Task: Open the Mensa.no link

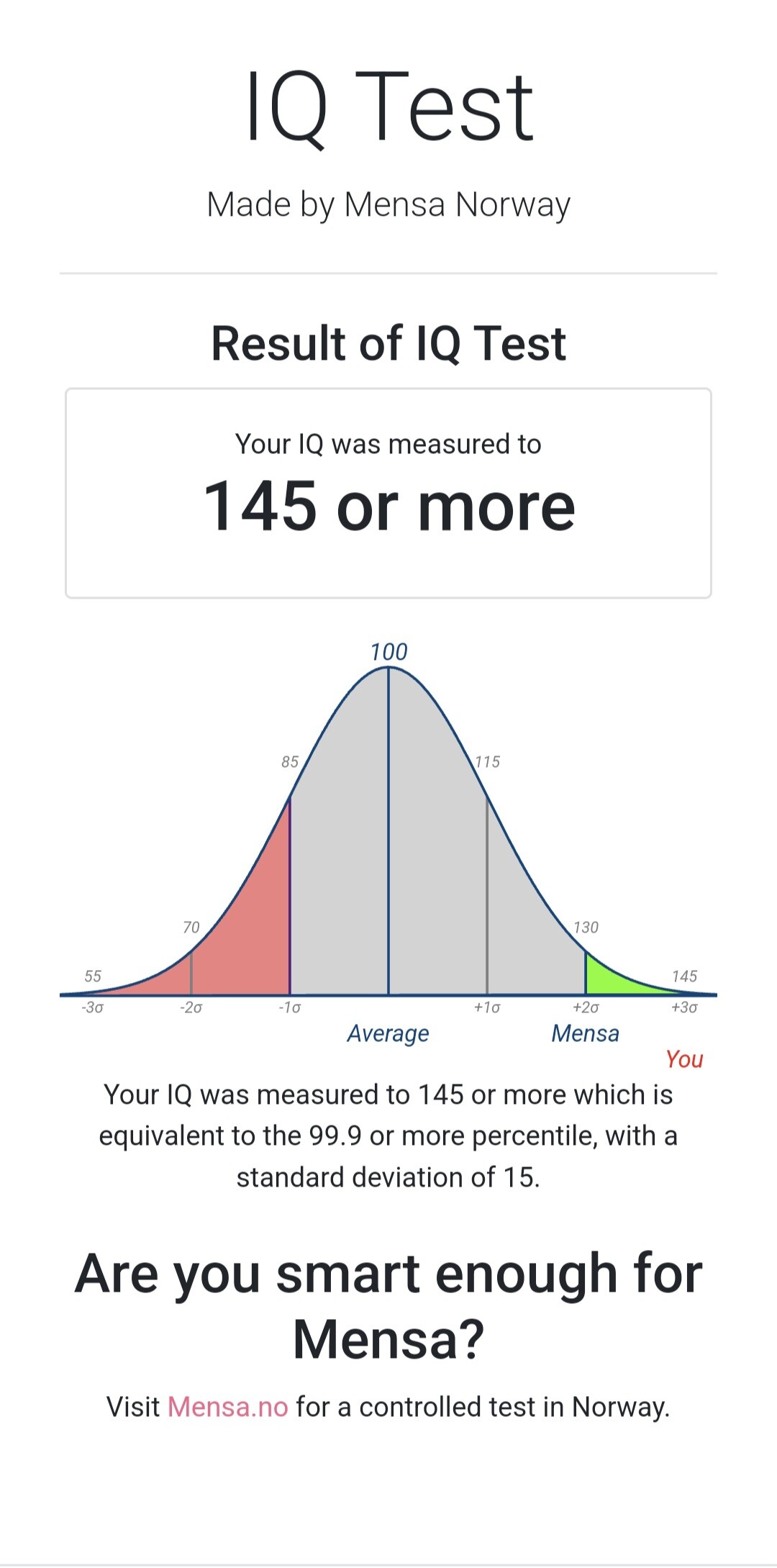Action: pyautogui.click(x=227, y=1406)
